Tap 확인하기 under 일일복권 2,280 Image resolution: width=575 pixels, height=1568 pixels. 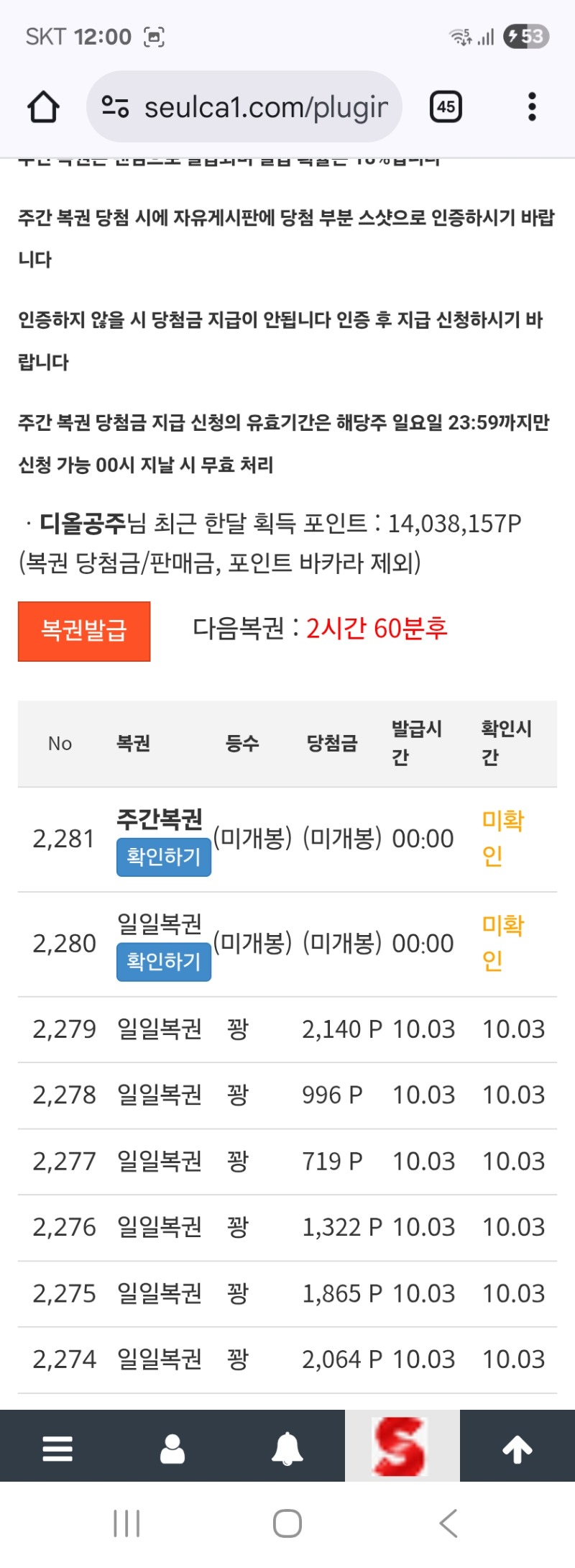tap(164, 962)
